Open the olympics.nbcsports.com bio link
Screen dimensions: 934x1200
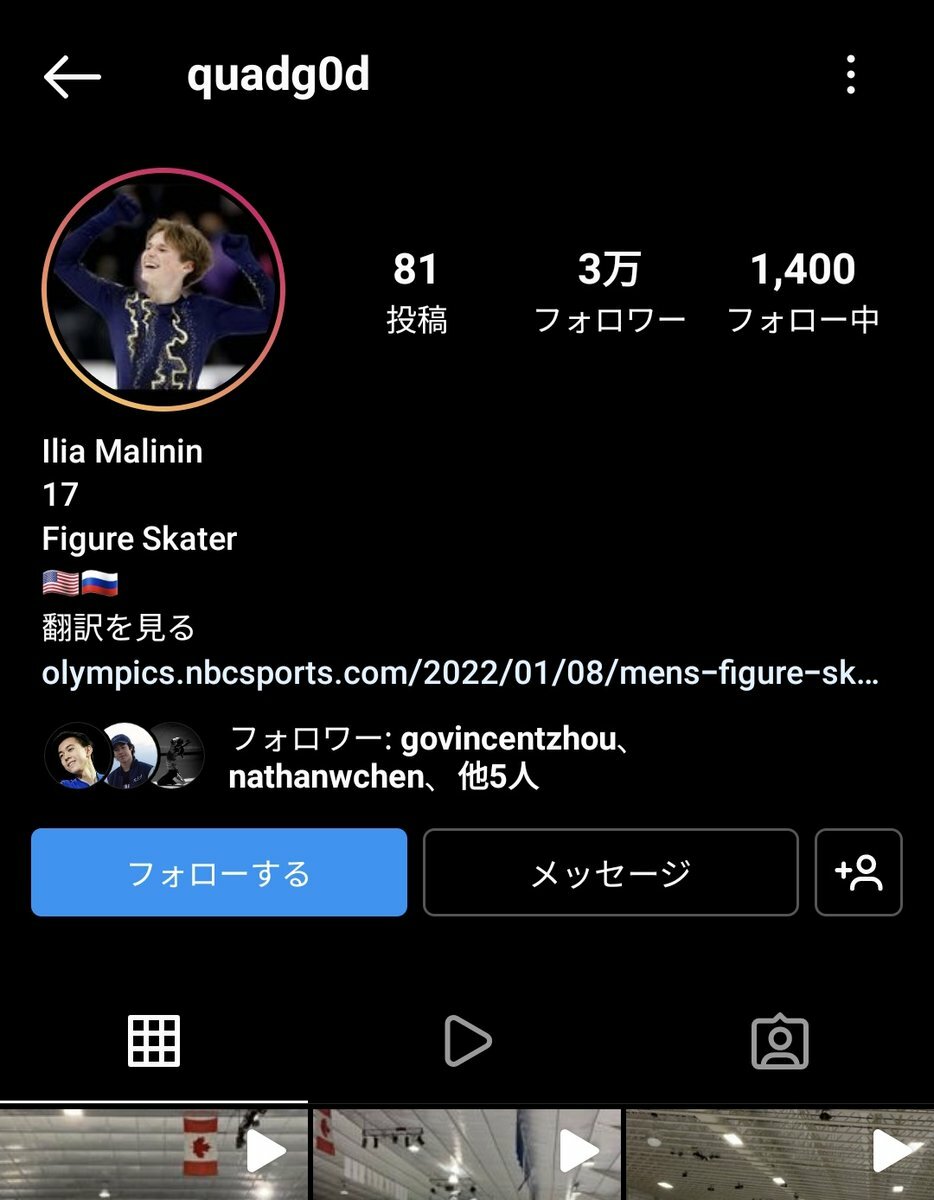click(x=460, y=673)
